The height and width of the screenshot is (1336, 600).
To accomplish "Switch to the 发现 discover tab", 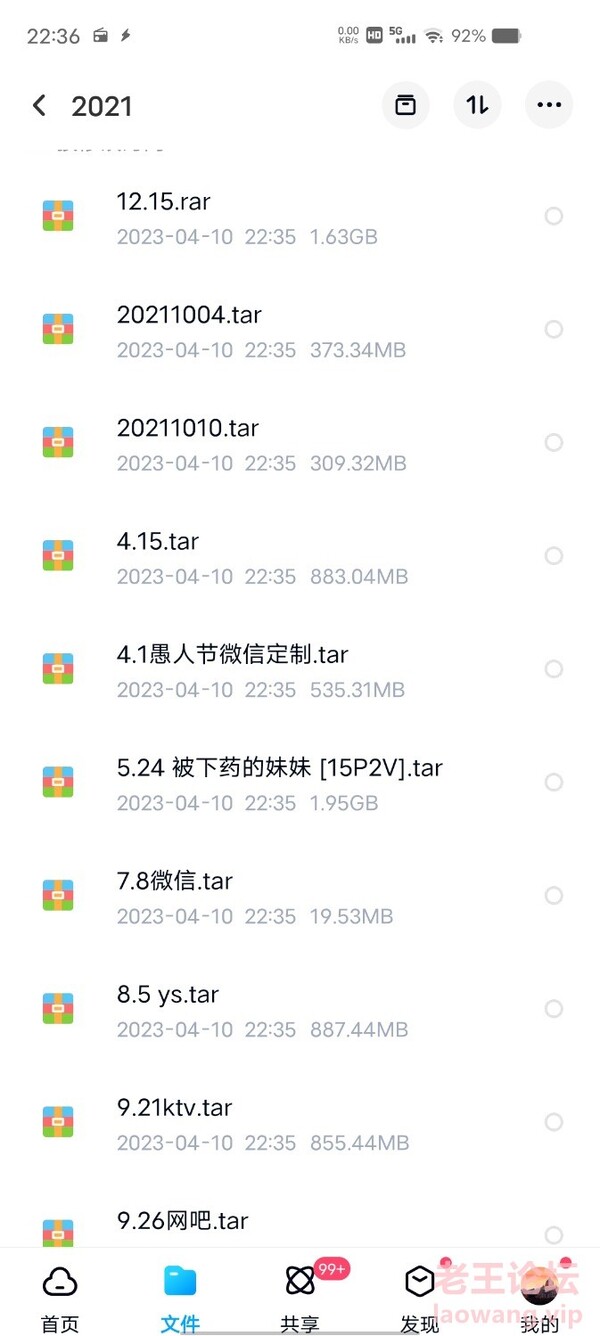I will click(x=420, y=1297).
